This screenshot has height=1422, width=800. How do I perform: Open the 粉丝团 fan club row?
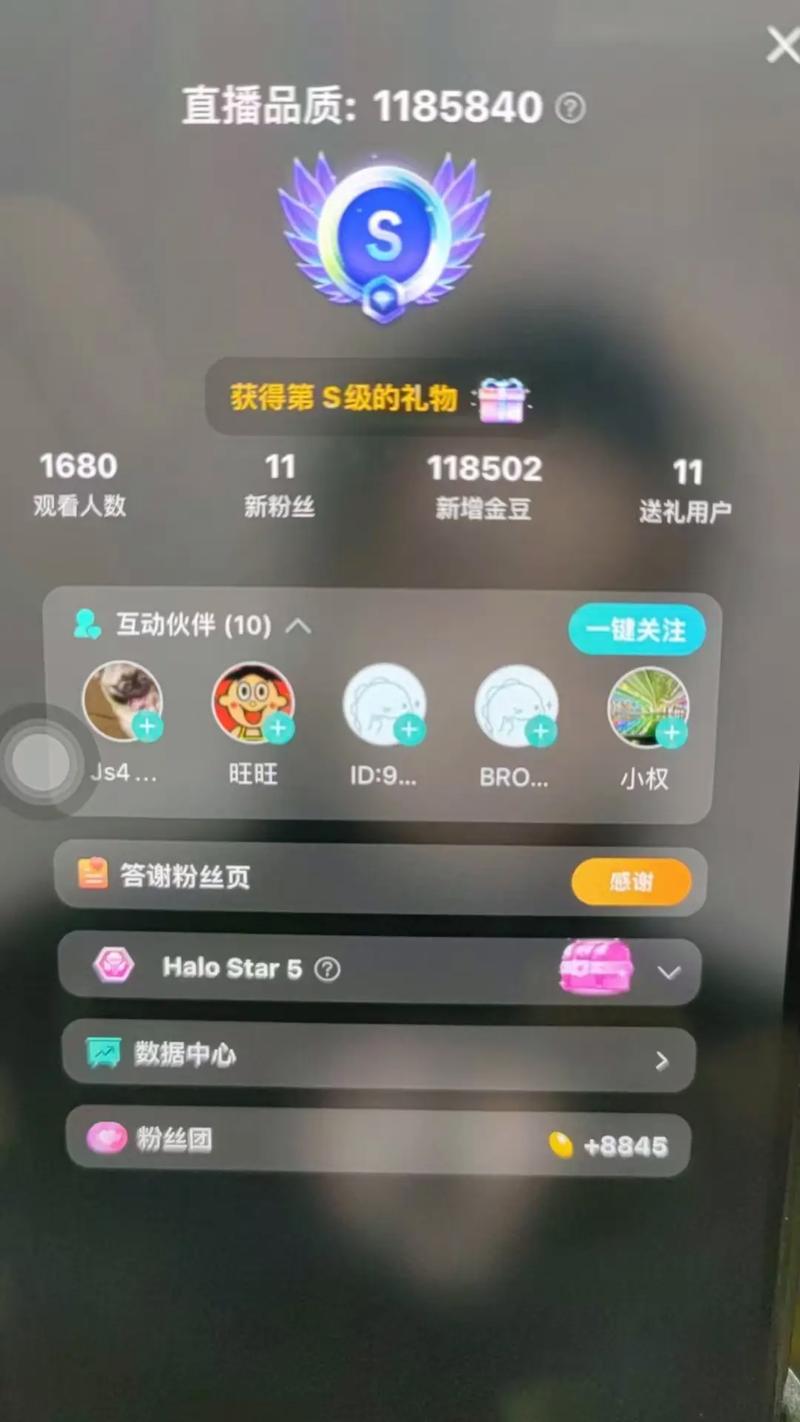pos(378,1142)
